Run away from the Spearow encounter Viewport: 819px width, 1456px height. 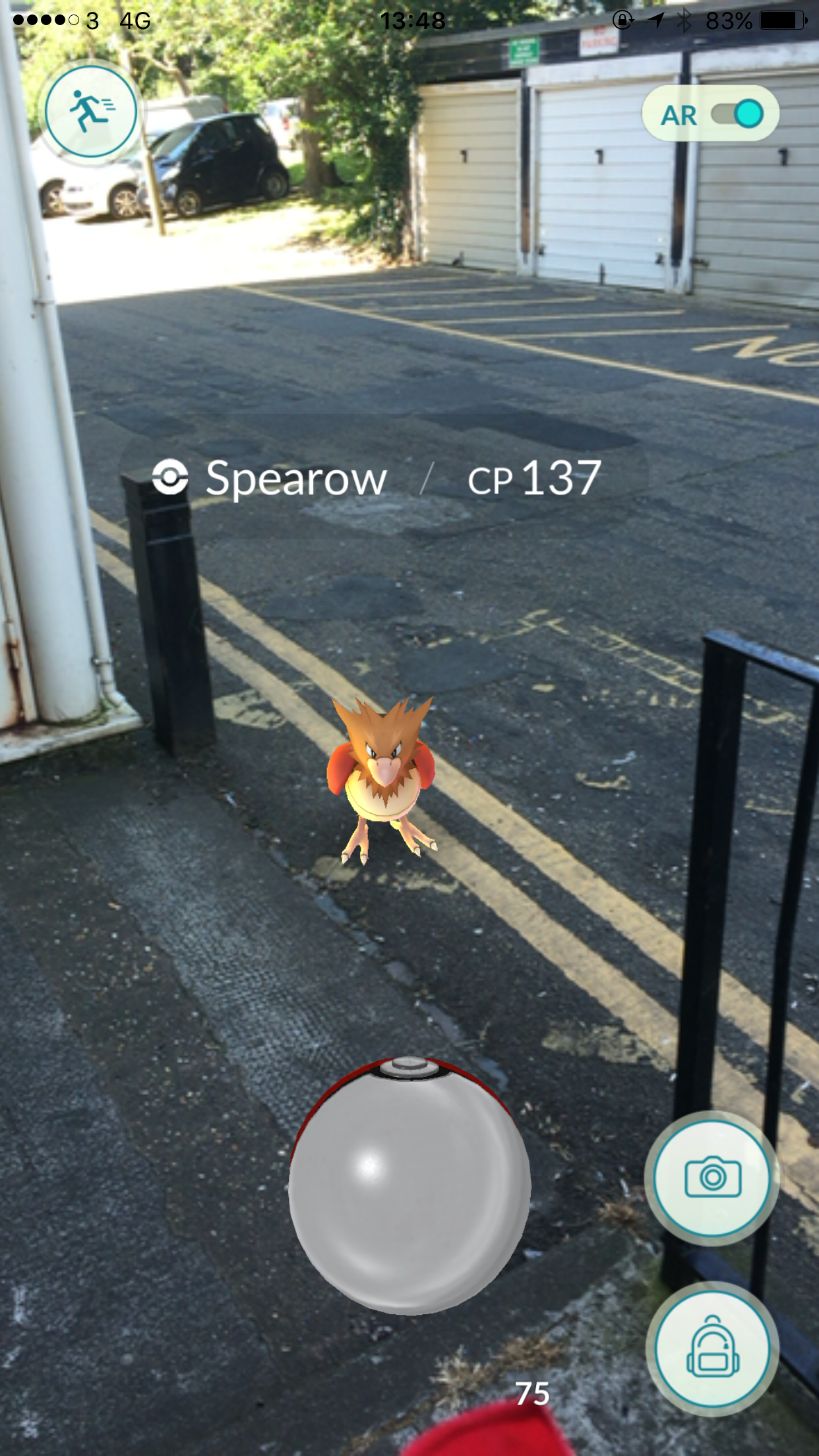pyautogui.click(x=91, y=111)
